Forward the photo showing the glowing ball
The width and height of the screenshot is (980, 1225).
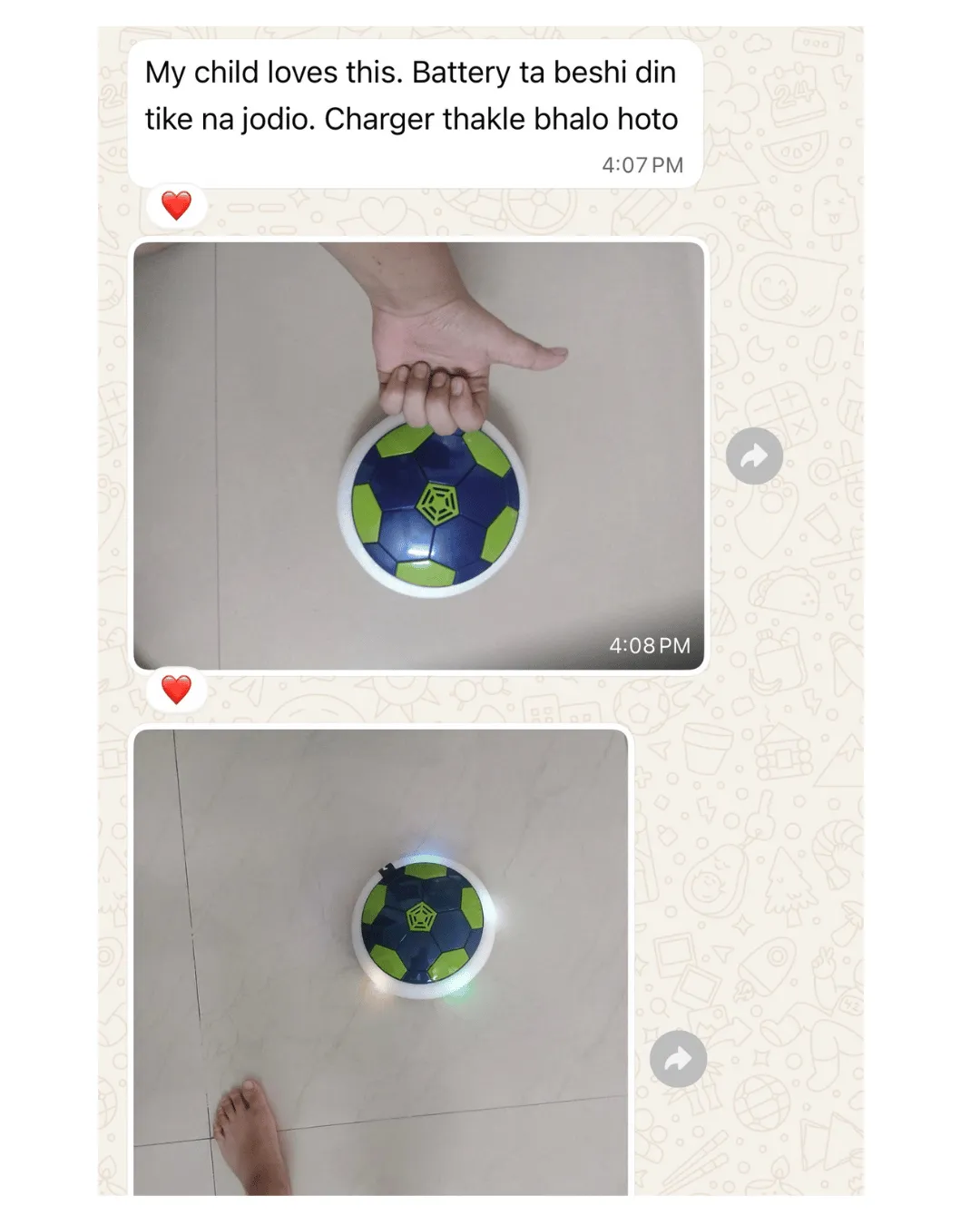click(x=678, y=1058)
